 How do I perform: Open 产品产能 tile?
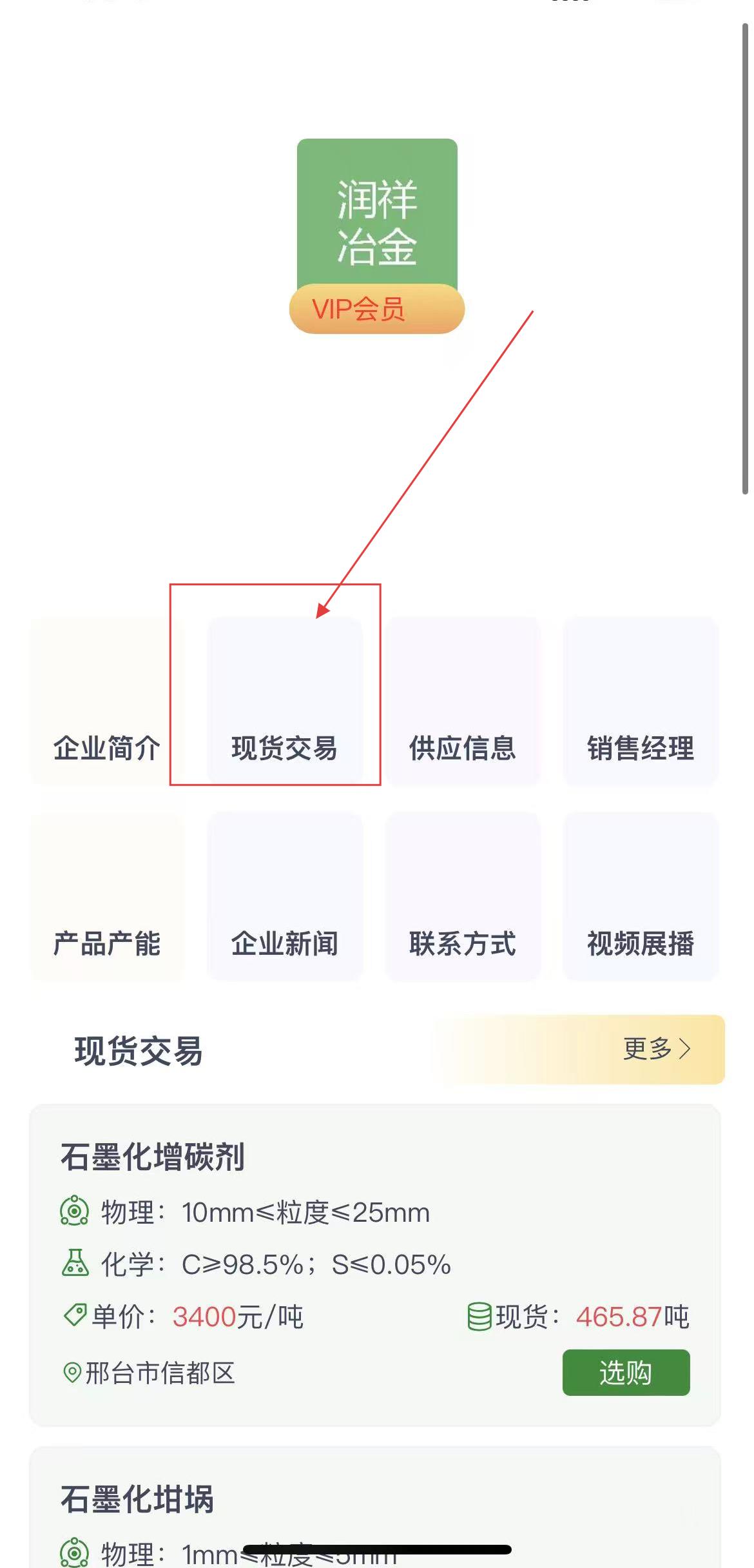[x=107, y=897]
